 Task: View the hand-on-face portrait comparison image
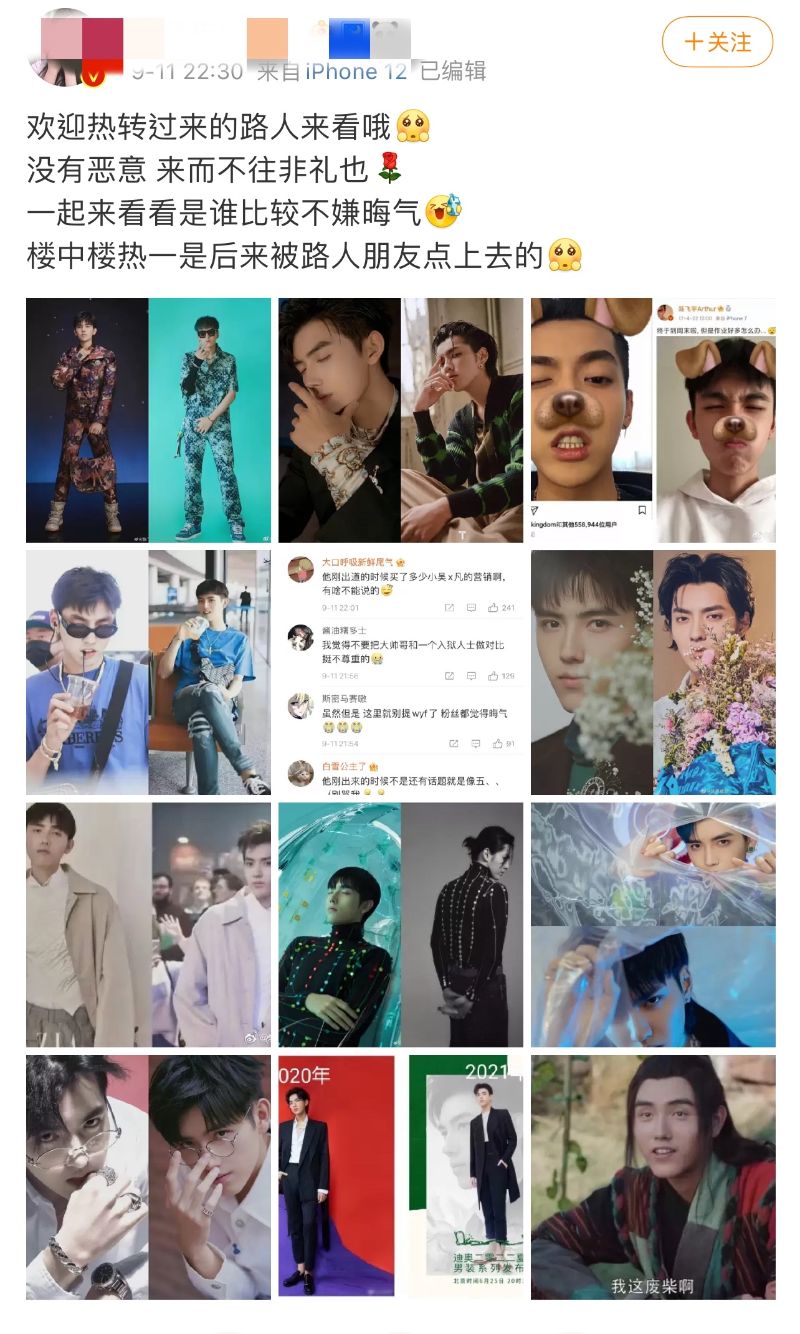coord(400,420)
